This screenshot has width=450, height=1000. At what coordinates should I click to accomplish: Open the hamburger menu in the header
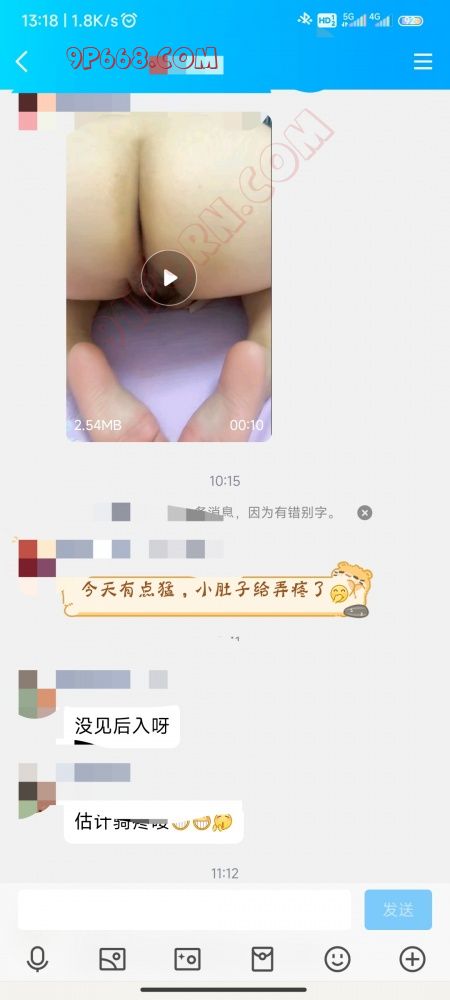[423, 62]
